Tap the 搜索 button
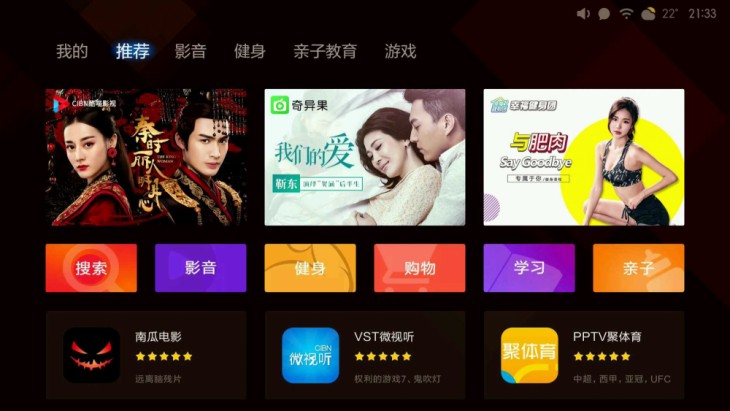The width and height of the screenshot is (730, 411). tap(91, 268)
